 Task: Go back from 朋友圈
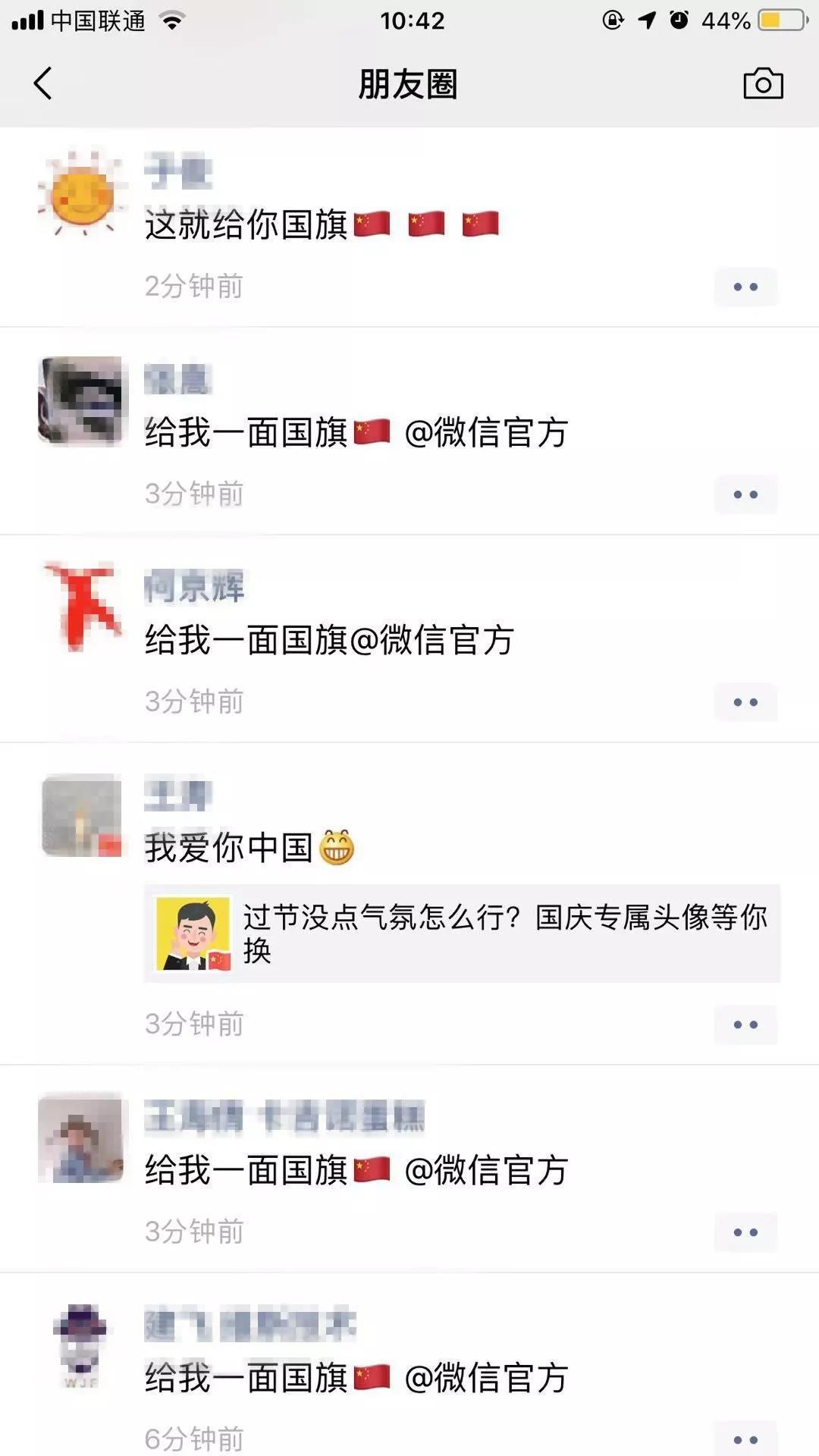[43, 83]
